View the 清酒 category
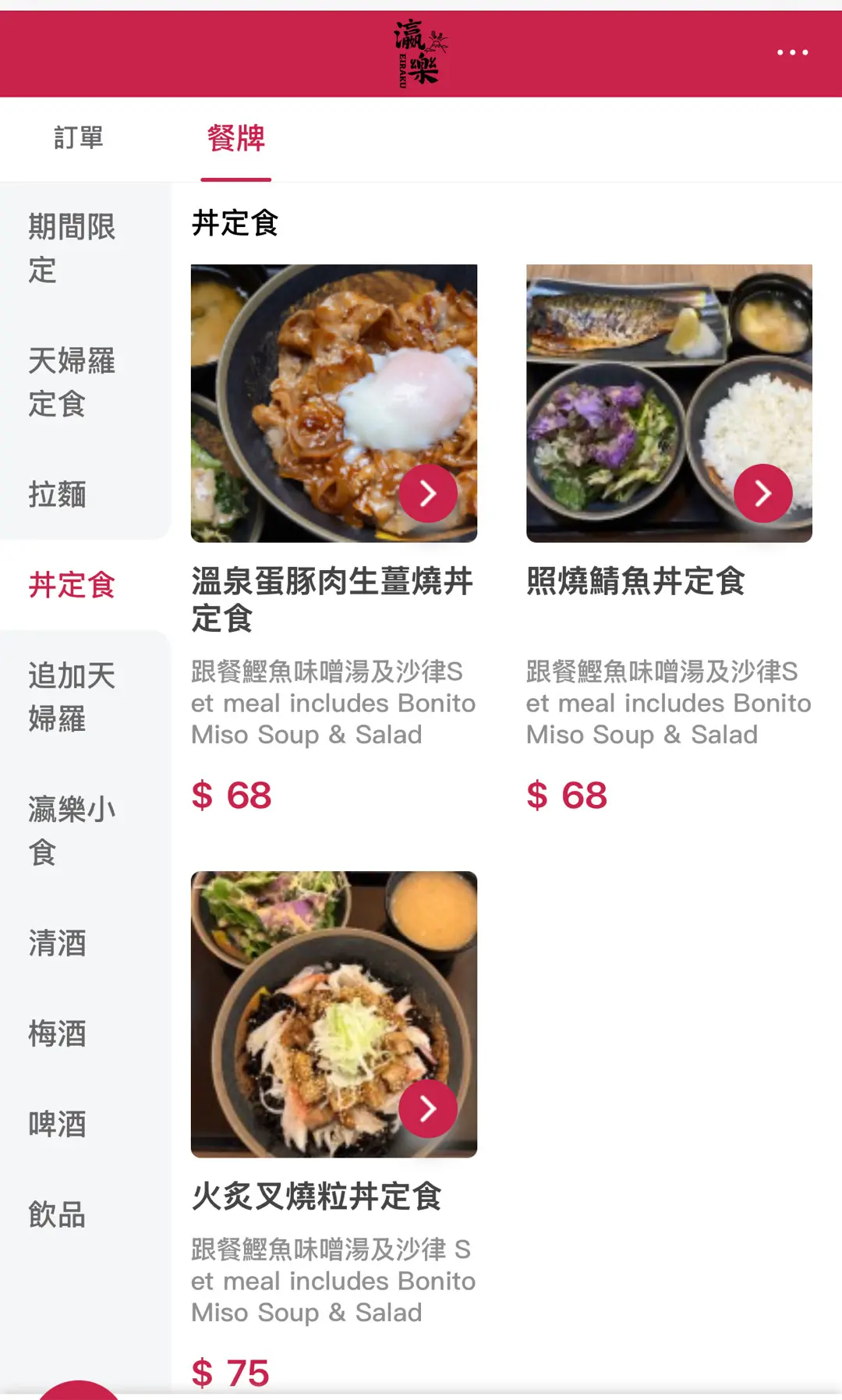 tap(58, 943)
